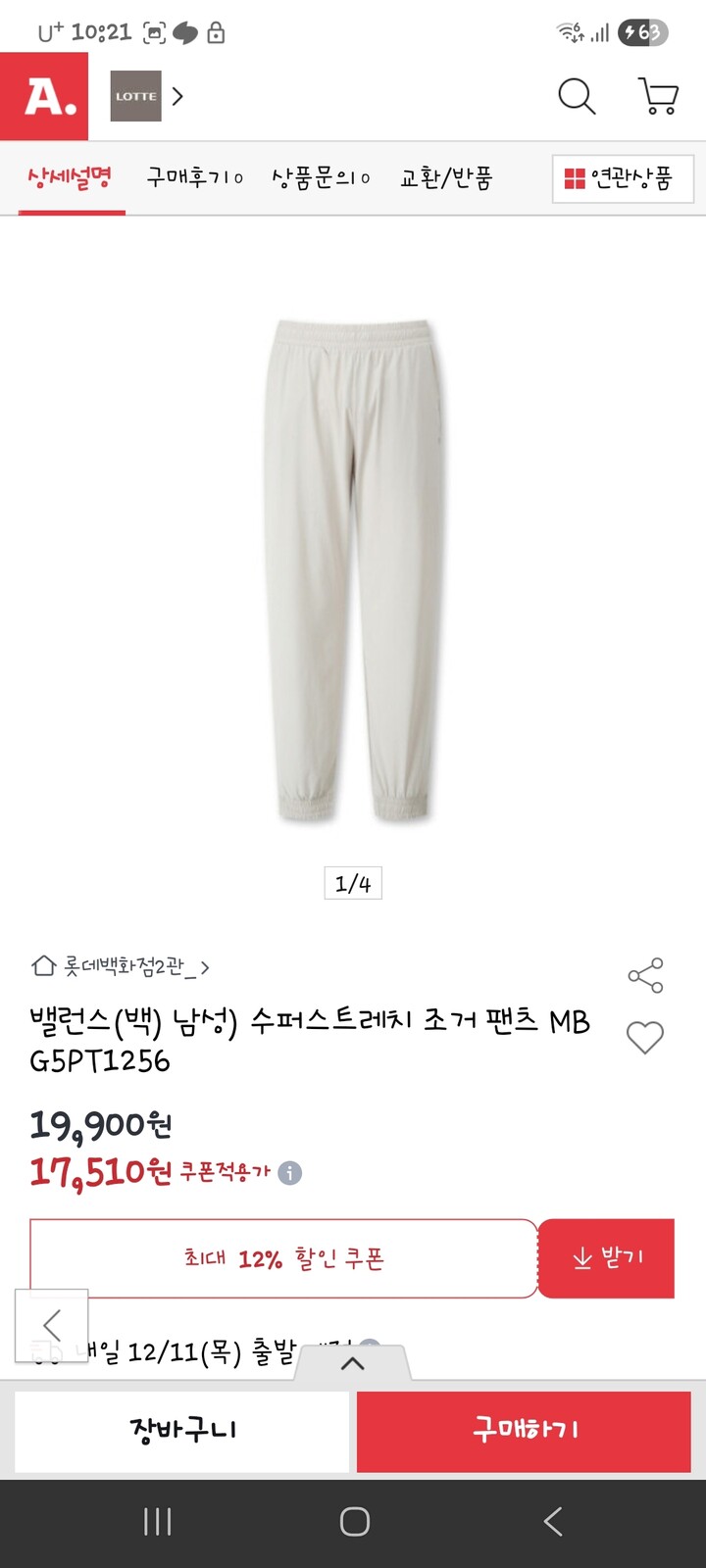Open the chevron after 롯데백화점2관
Screen dimensions: 706x1568
206,965
